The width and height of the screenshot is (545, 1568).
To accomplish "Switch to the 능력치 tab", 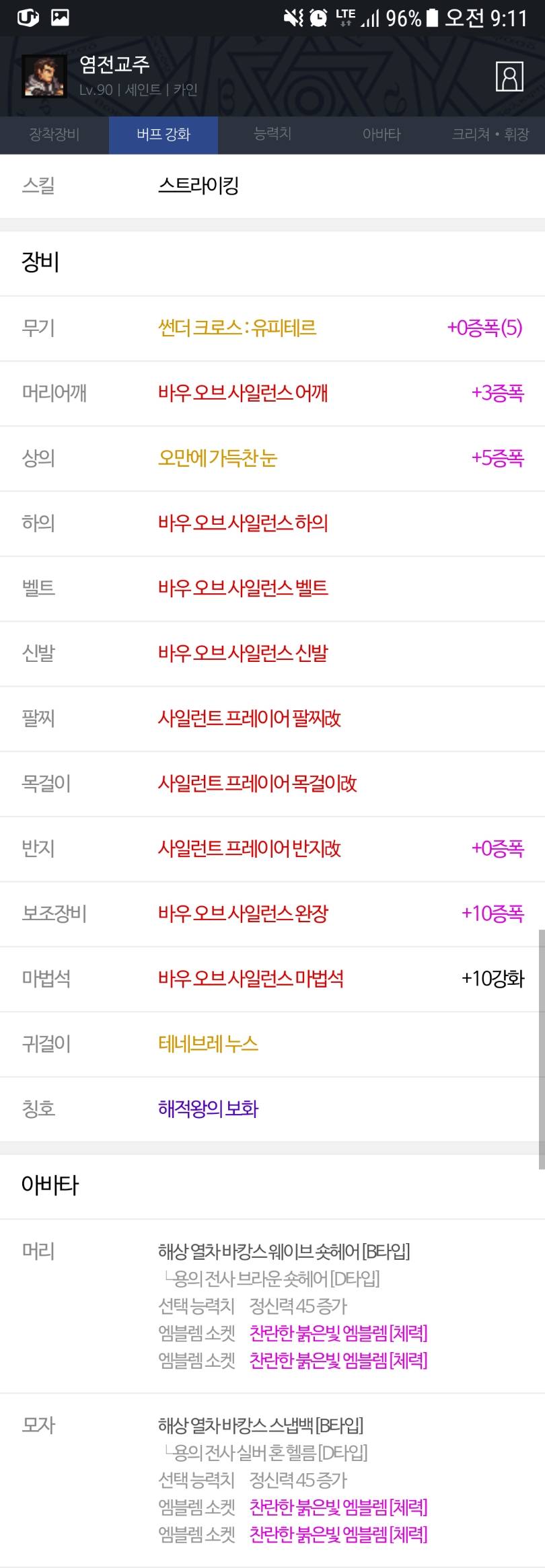I will [x=272, y=134].
